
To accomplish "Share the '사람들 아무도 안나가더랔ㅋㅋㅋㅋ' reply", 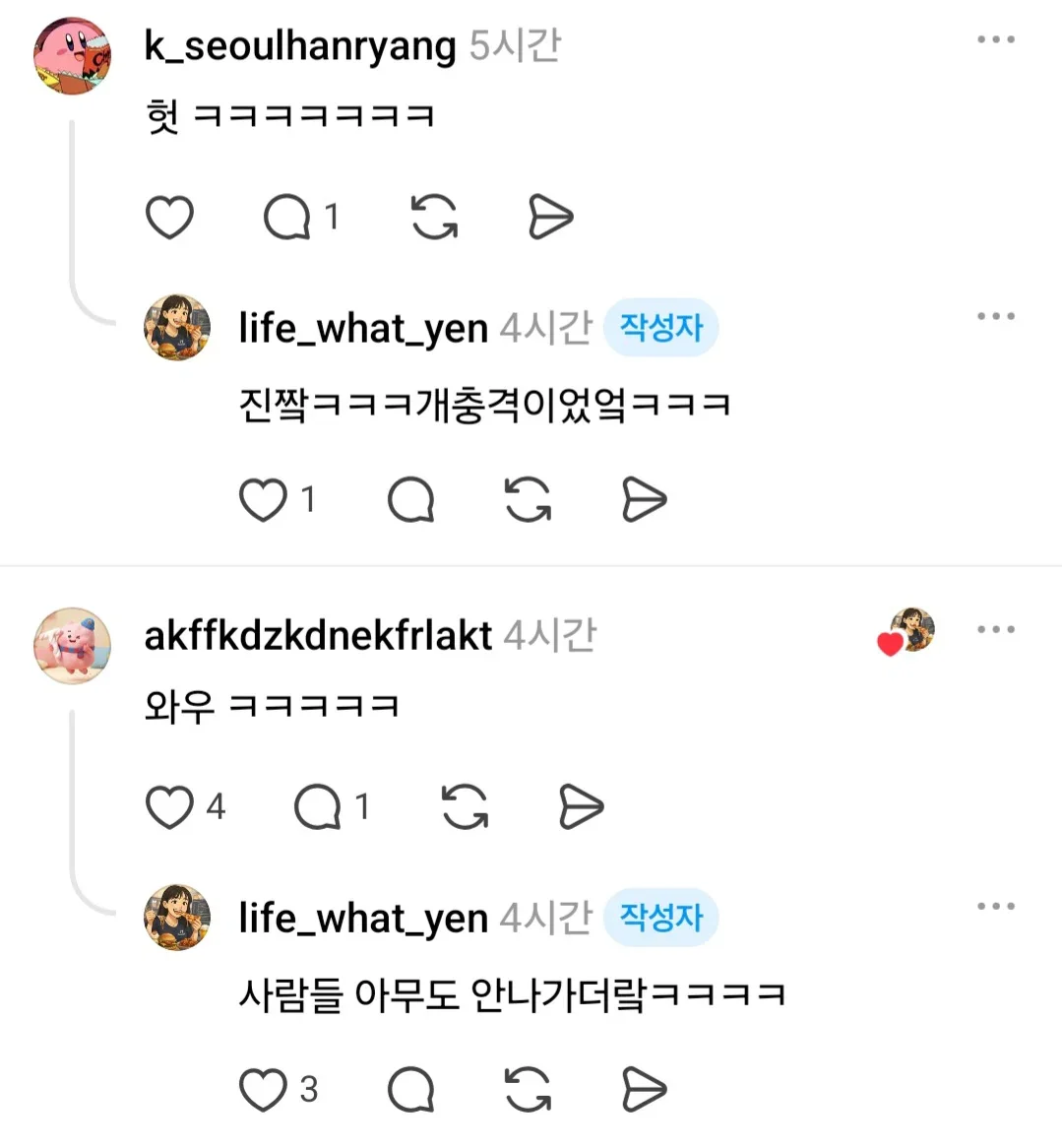I will point(644,1090).
